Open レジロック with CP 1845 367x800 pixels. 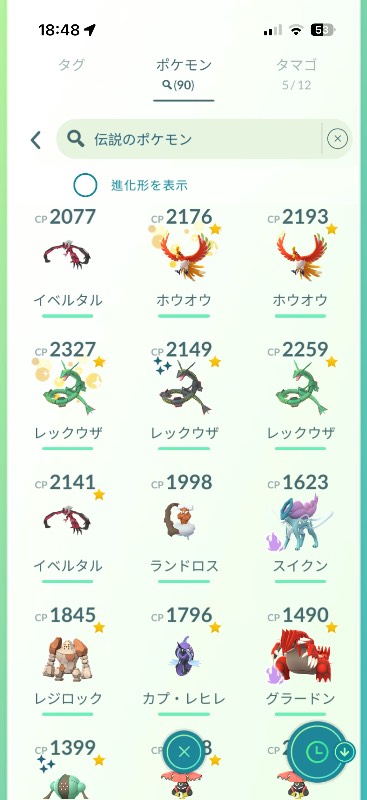coord(67,661)
